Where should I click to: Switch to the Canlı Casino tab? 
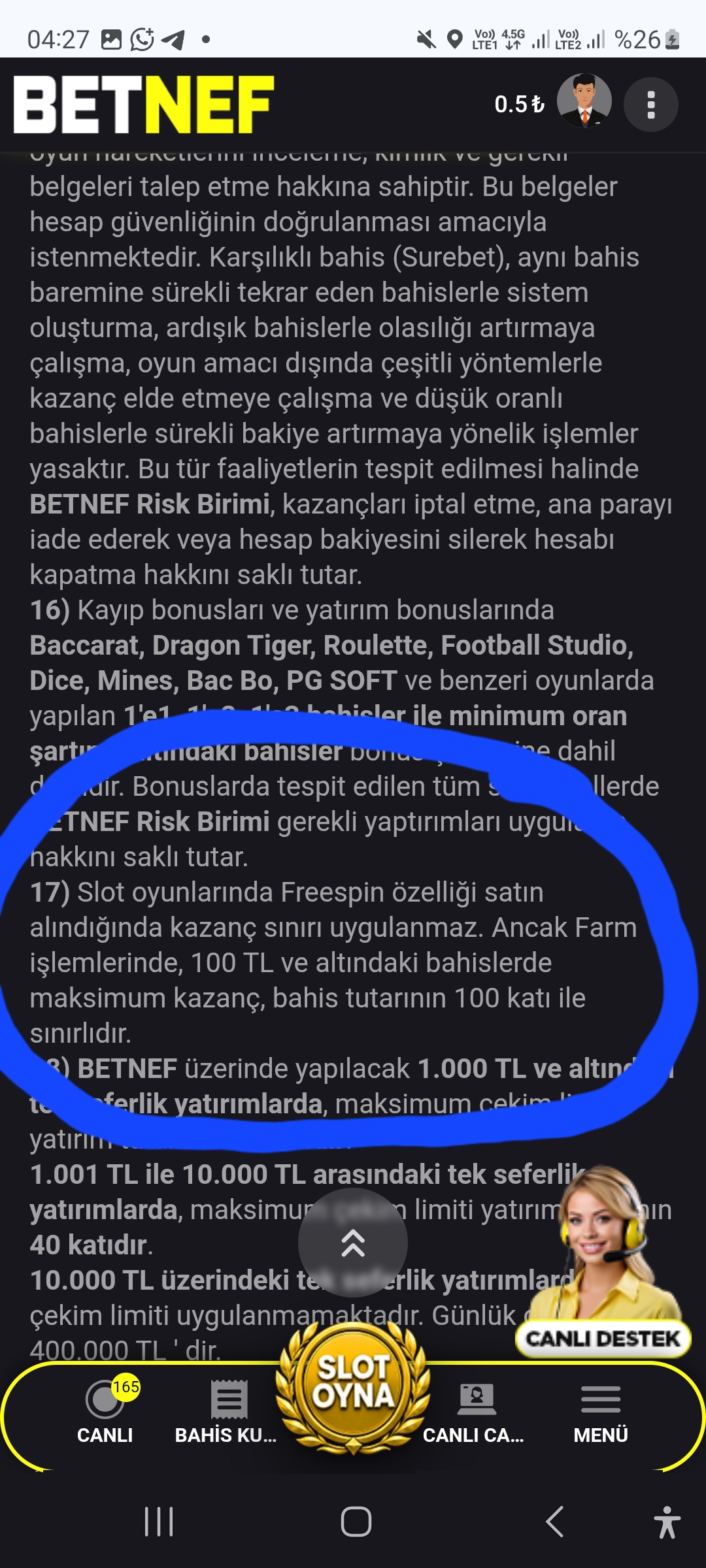coord(474,1411)
